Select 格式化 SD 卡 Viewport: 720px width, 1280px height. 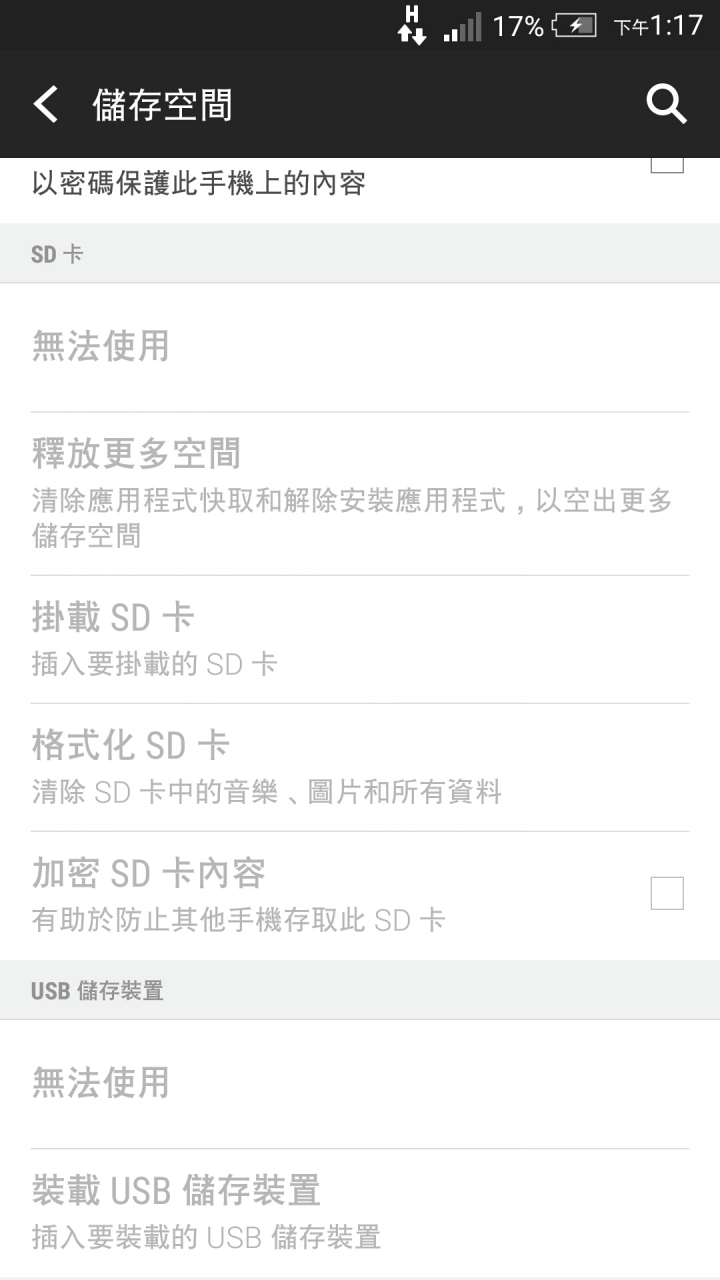click(x=360, y=767)
